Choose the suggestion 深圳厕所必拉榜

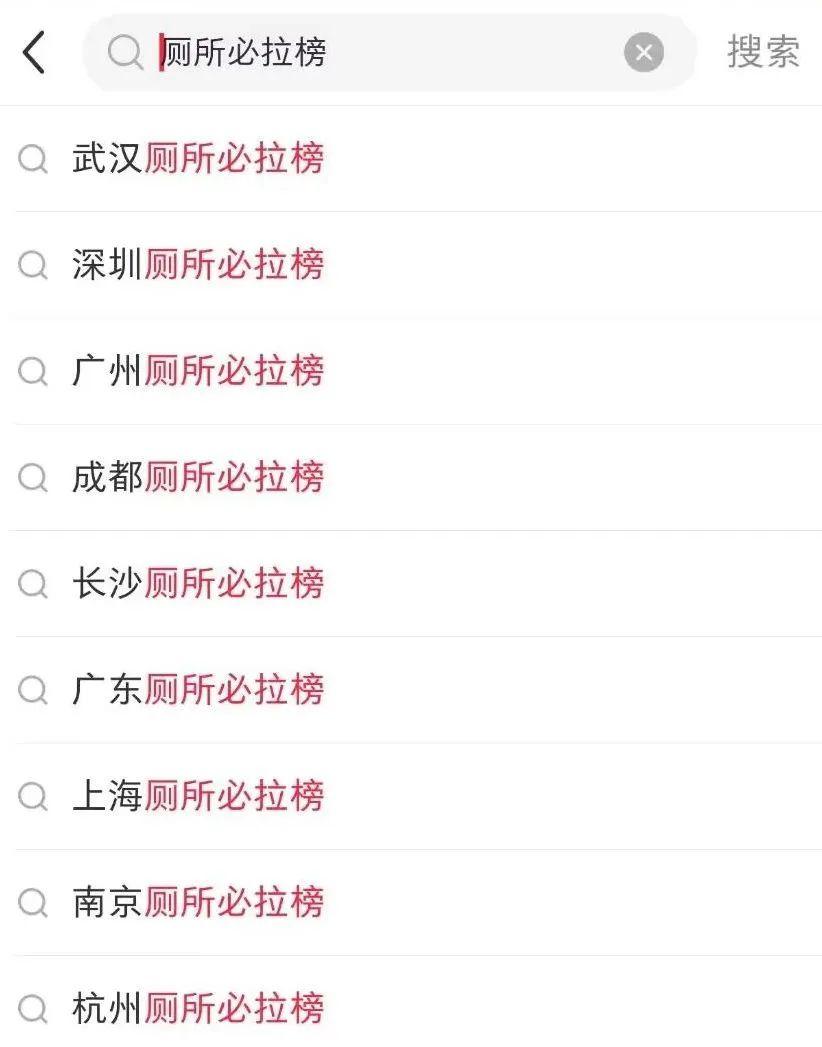[198, 265]
